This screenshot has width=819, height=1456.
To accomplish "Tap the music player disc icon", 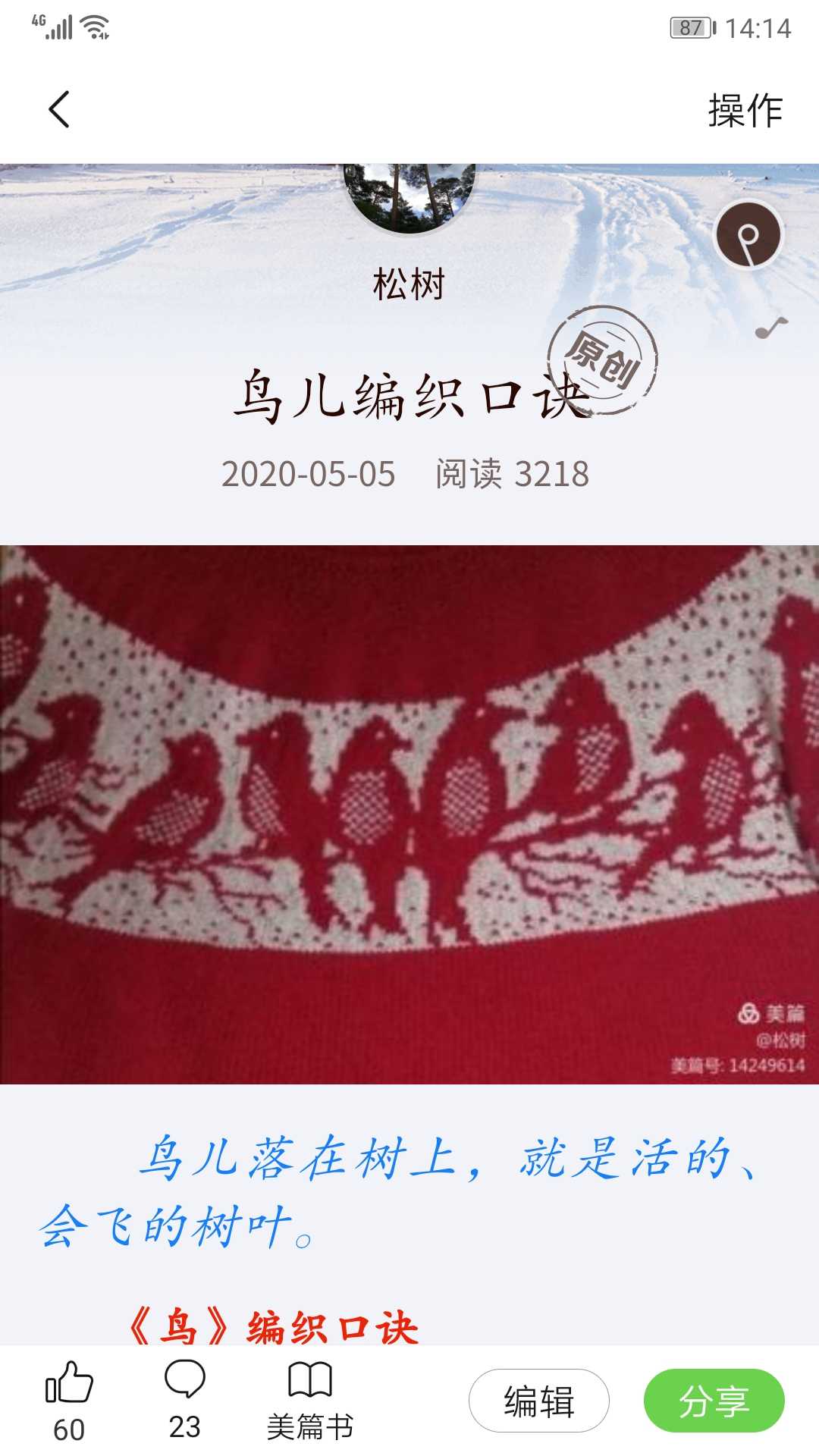I will pyautogui.click(x=748, y=235).
